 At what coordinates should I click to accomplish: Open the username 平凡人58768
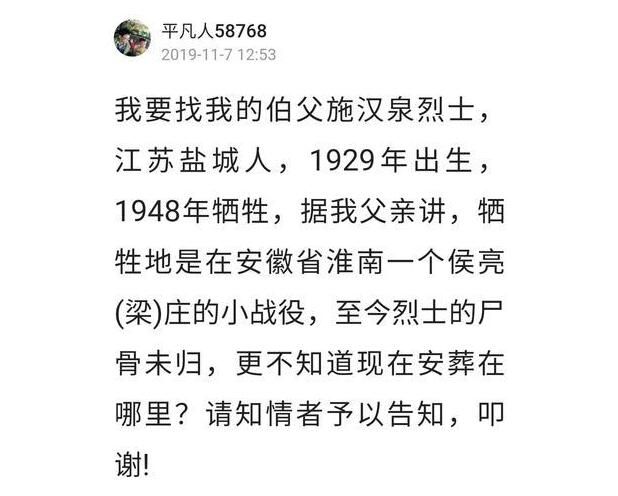pyautogui.click(x=213, y=31)
